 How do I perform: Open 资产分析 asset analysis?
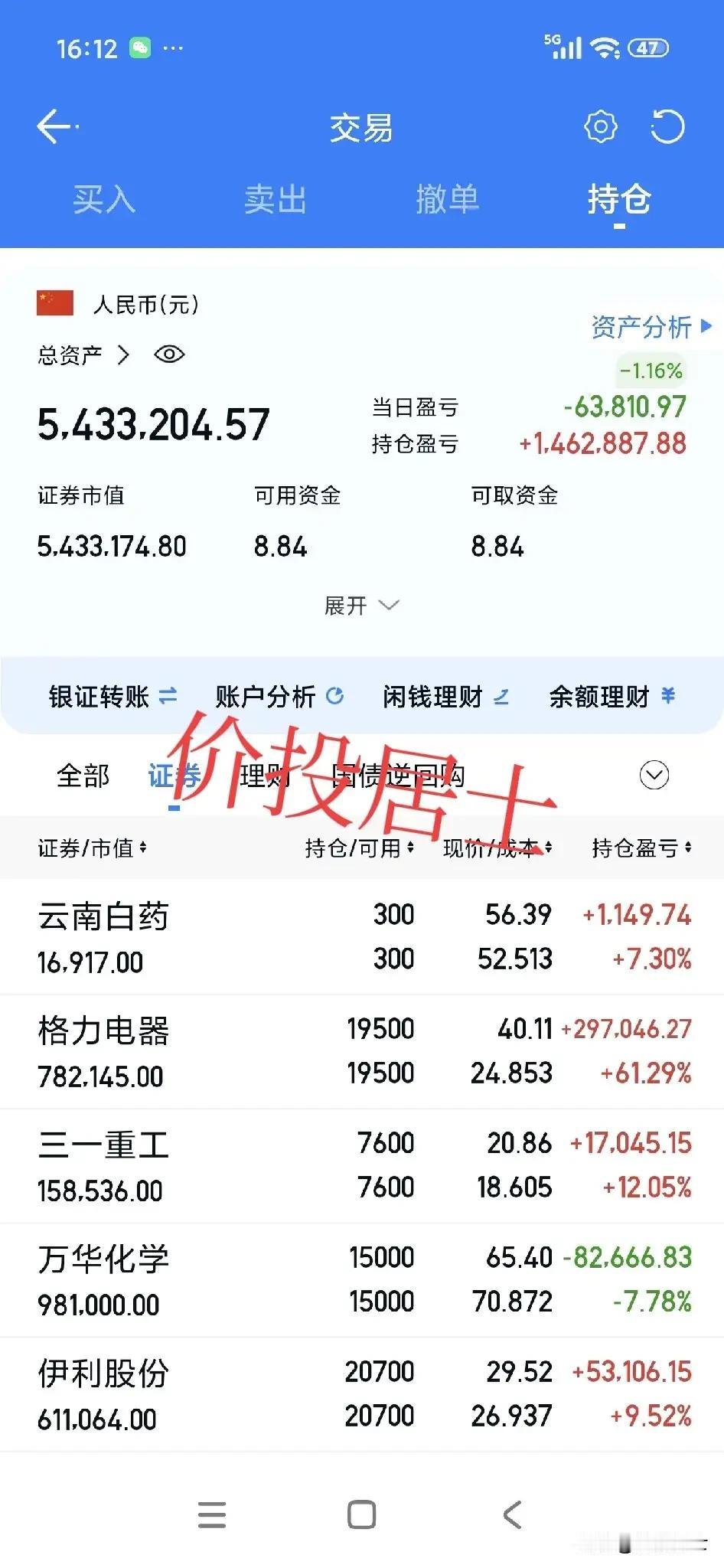tap(643, 328)
